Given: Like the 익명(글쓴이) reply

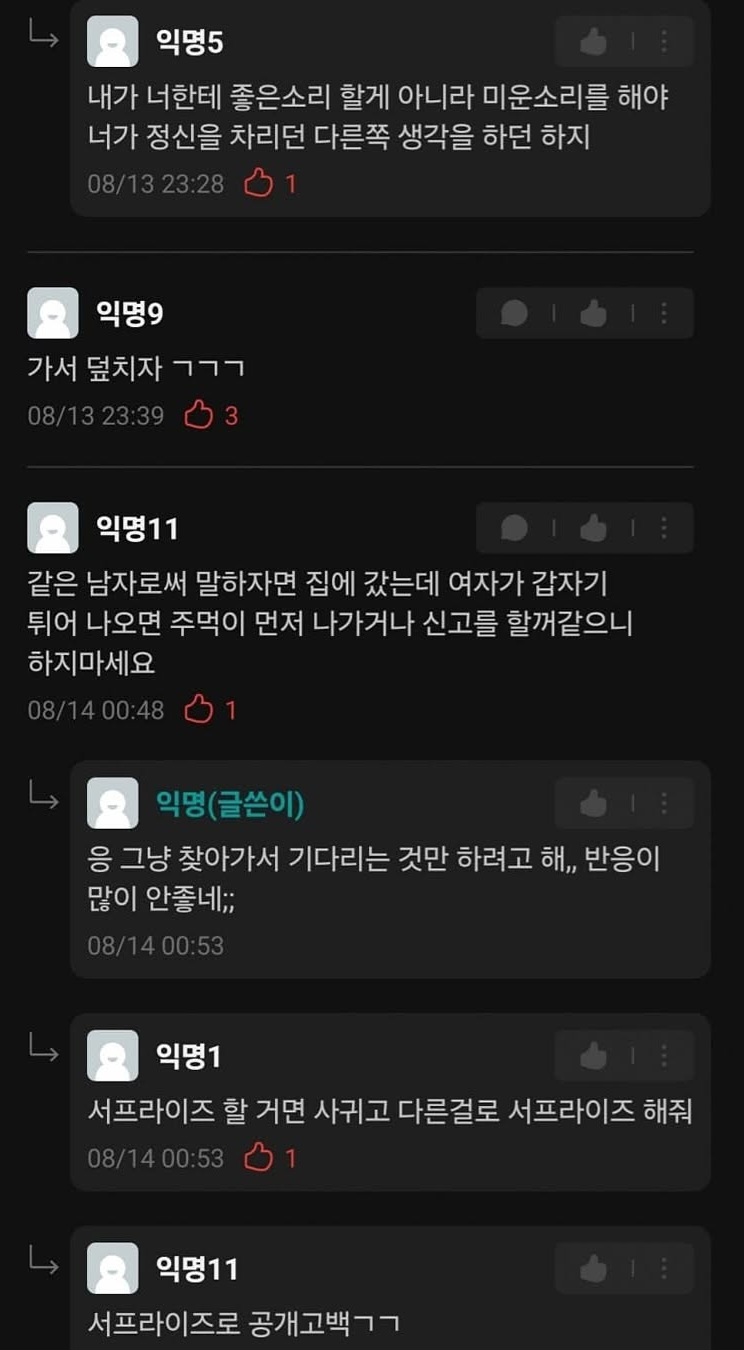Looking at the screenshot, I should pyautogui.click(x=594, y=803).
